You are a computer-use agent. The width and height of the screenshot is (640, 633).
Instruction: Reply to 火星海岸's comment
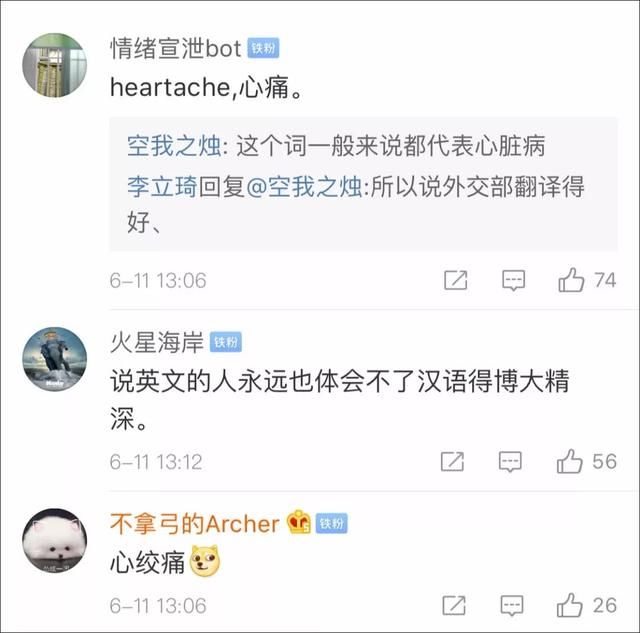(511, 461)
